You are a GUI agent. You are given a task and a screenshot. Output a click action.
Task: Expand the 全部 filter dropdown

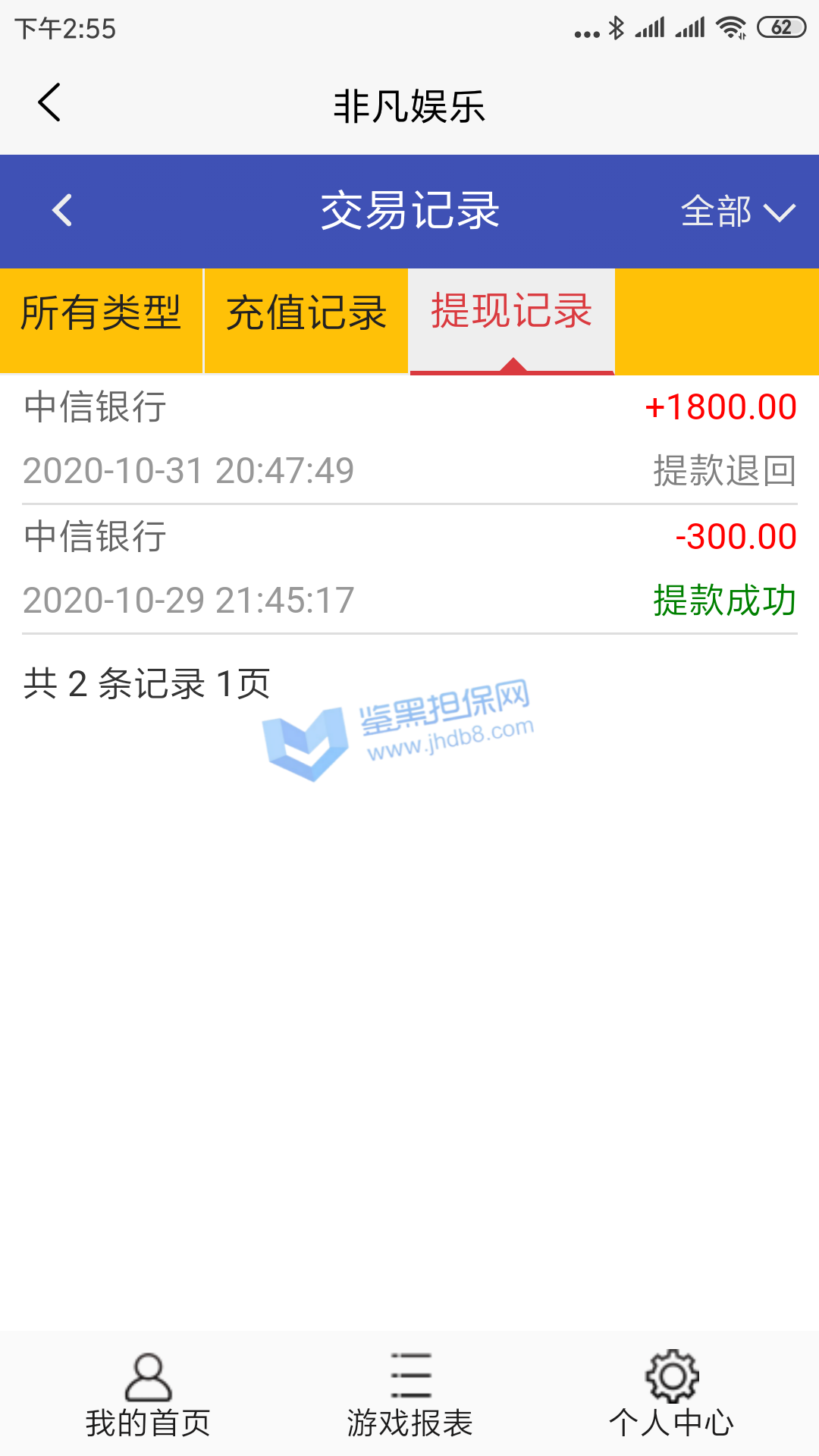tap(738, 212)
